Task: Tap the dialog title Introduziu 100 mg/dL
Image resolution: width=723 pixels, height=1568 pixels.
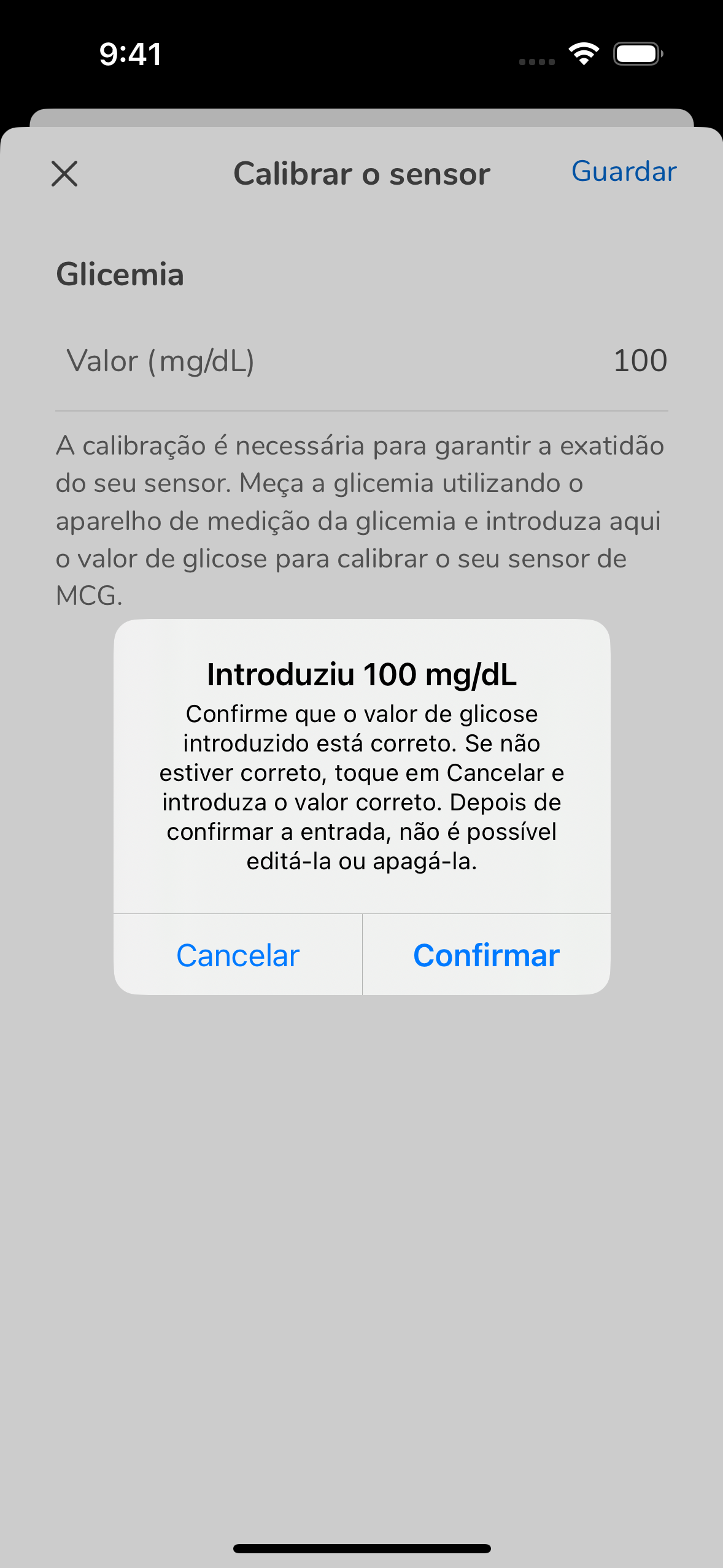Action: [361, 675]
